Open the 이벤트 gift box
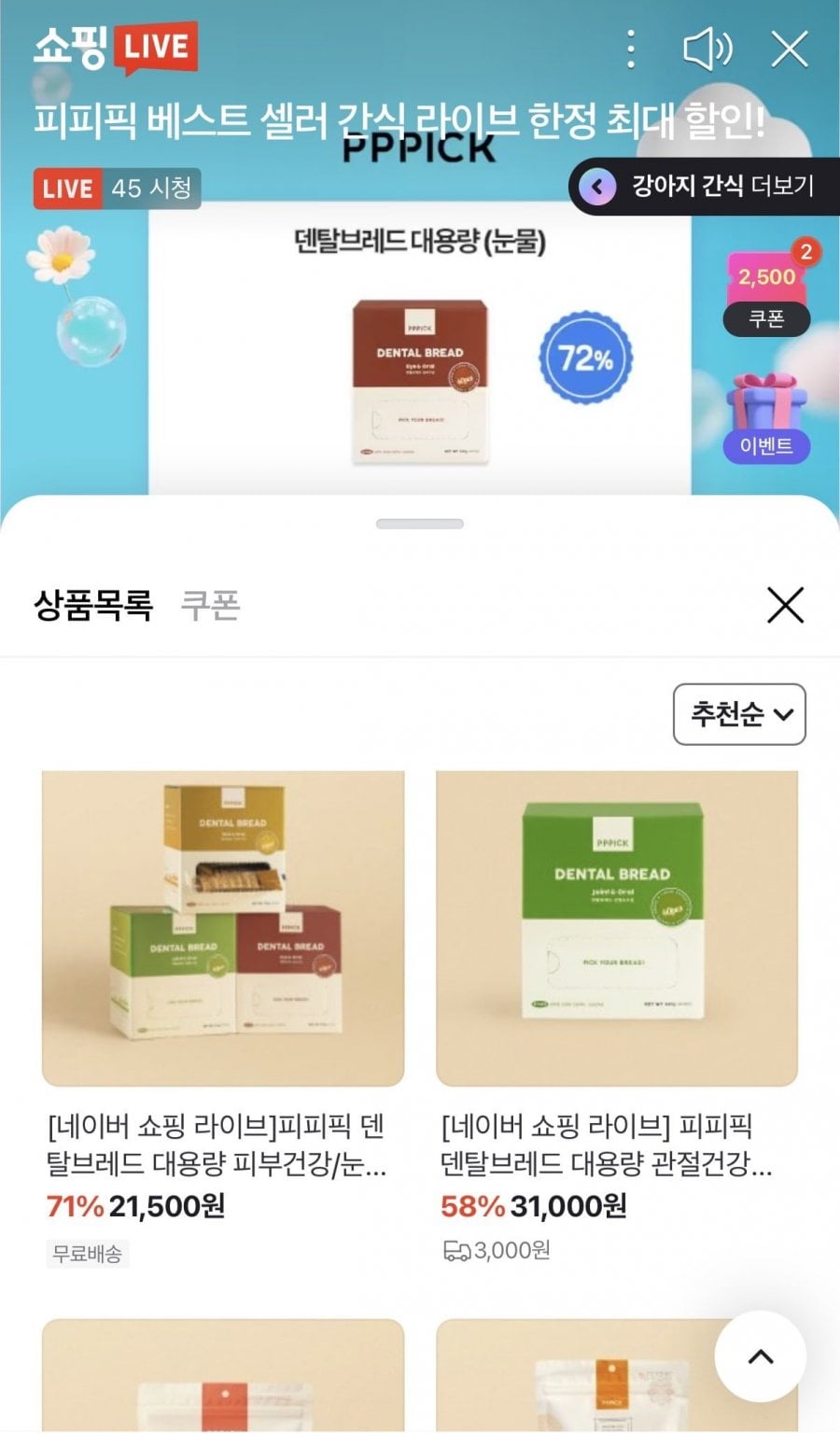The image size is (840, 1433). [767, 418]
